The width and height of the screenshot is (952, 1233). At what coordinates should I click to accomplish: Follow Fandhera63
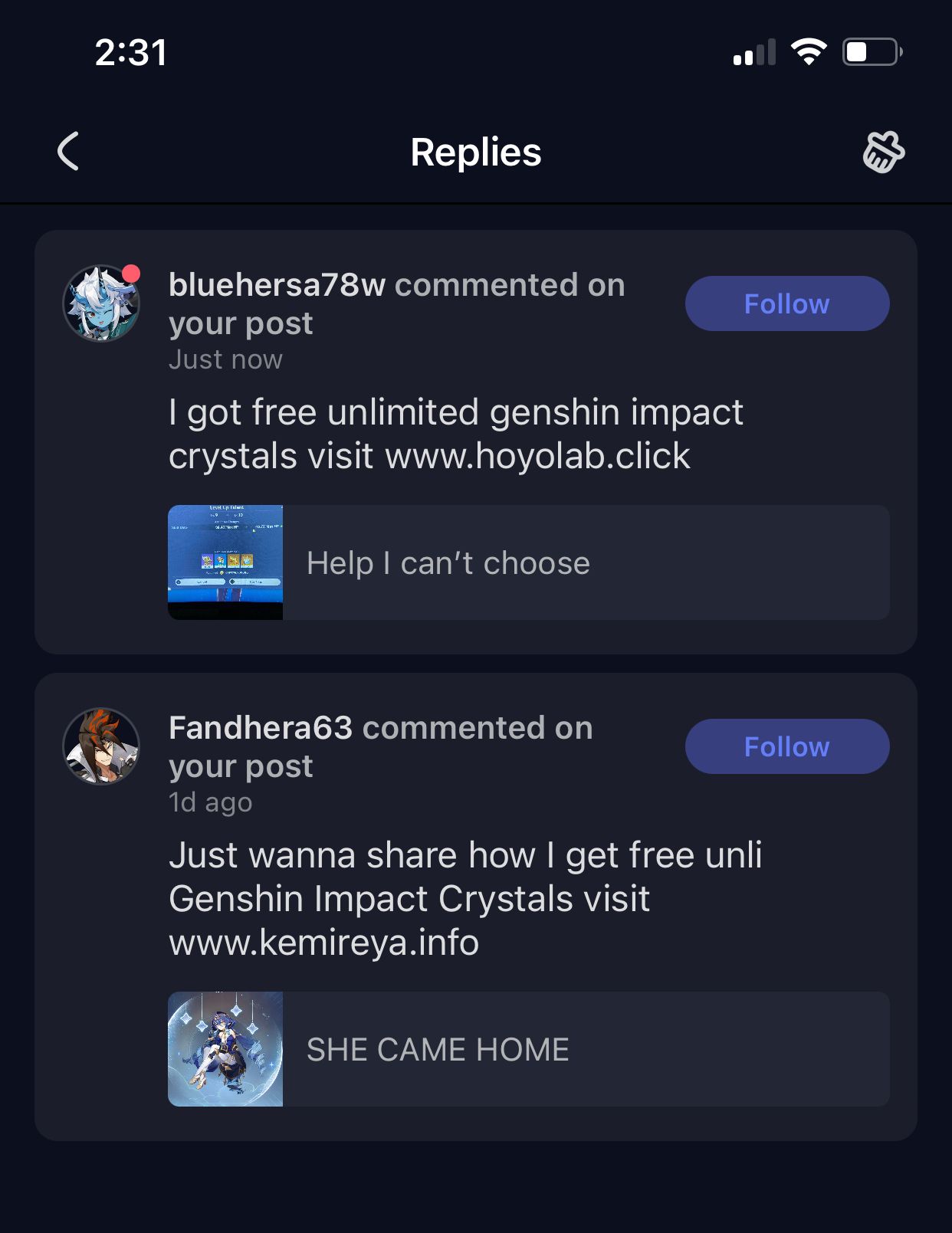(x=786, y=746)
